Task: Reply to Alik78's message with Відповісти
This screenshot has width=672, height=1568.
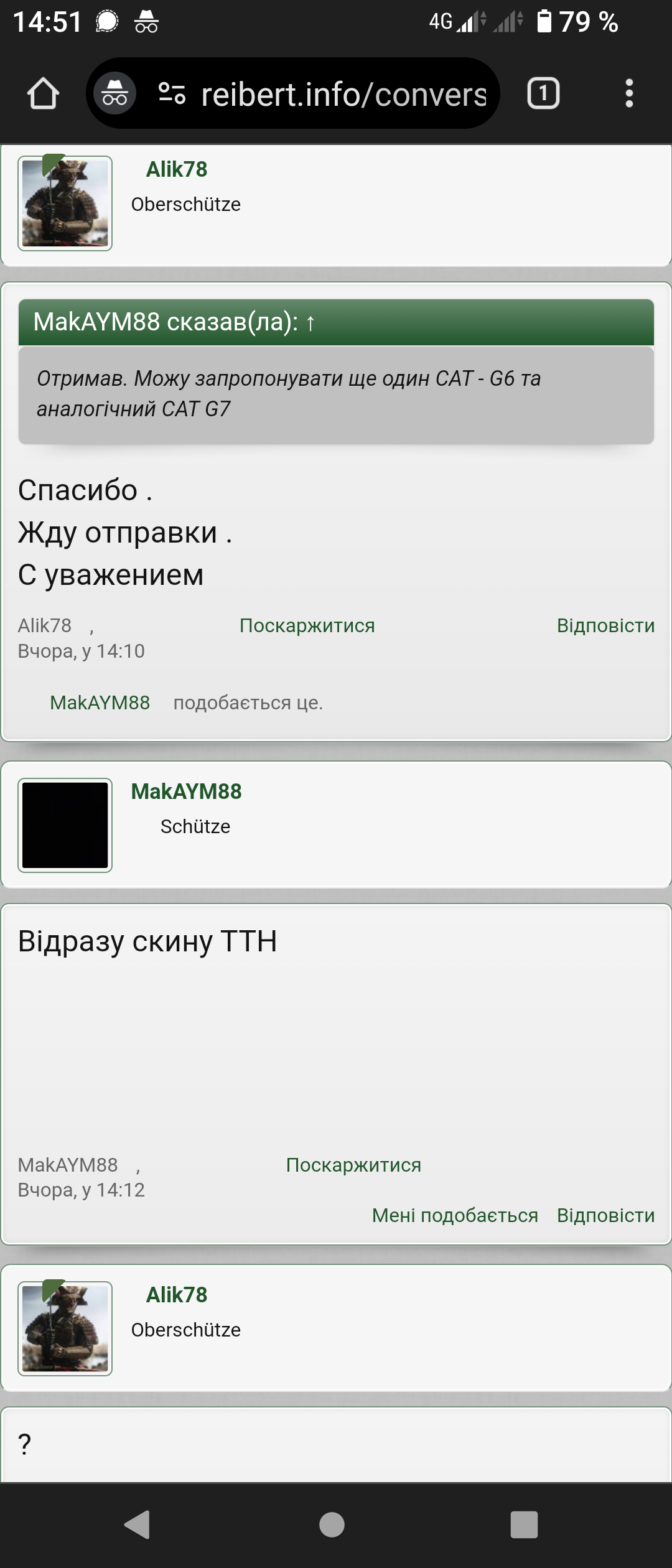Action: coord(605,625)
